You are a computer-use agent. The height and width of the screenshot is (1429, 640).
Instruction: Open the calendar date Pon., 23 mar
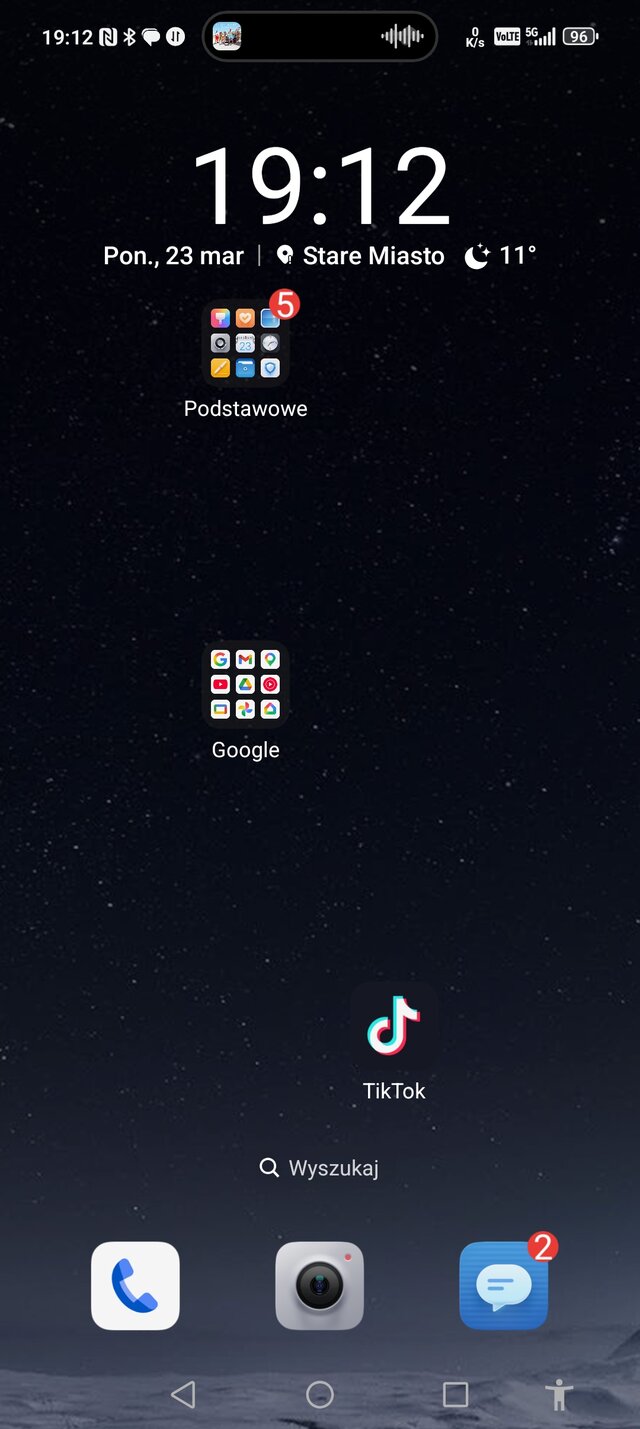pos(174,256)
